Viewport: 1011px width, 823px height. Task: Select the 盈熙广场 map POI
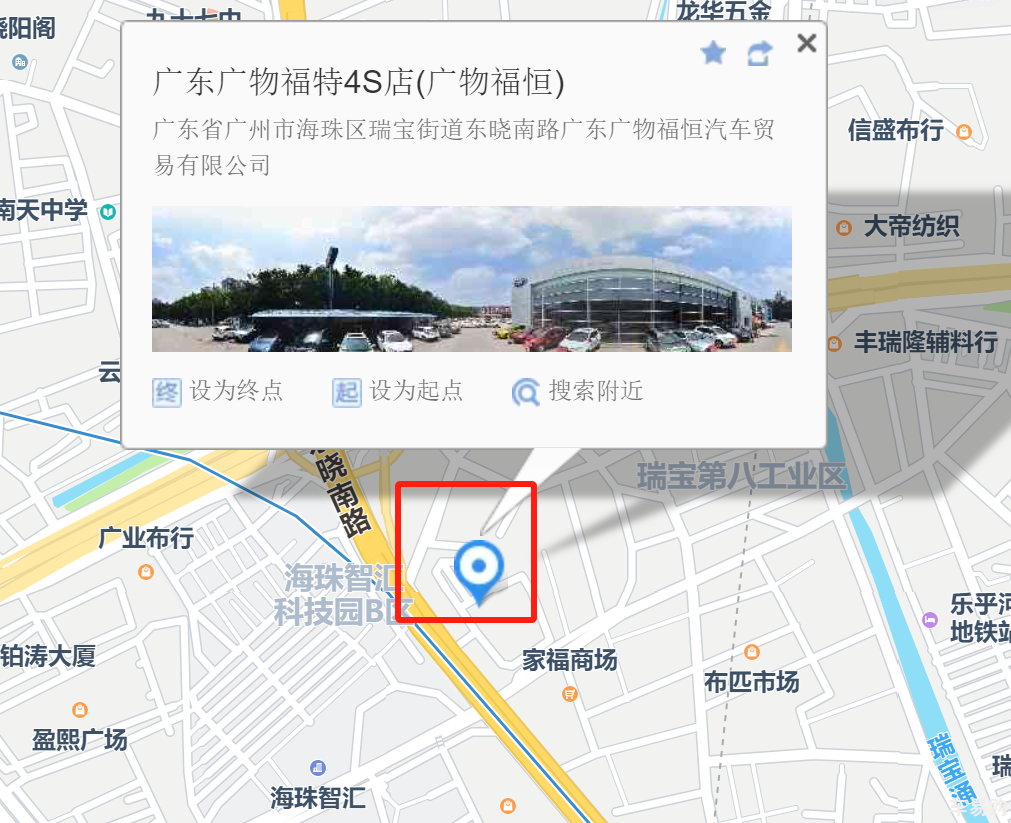point(80,739)
